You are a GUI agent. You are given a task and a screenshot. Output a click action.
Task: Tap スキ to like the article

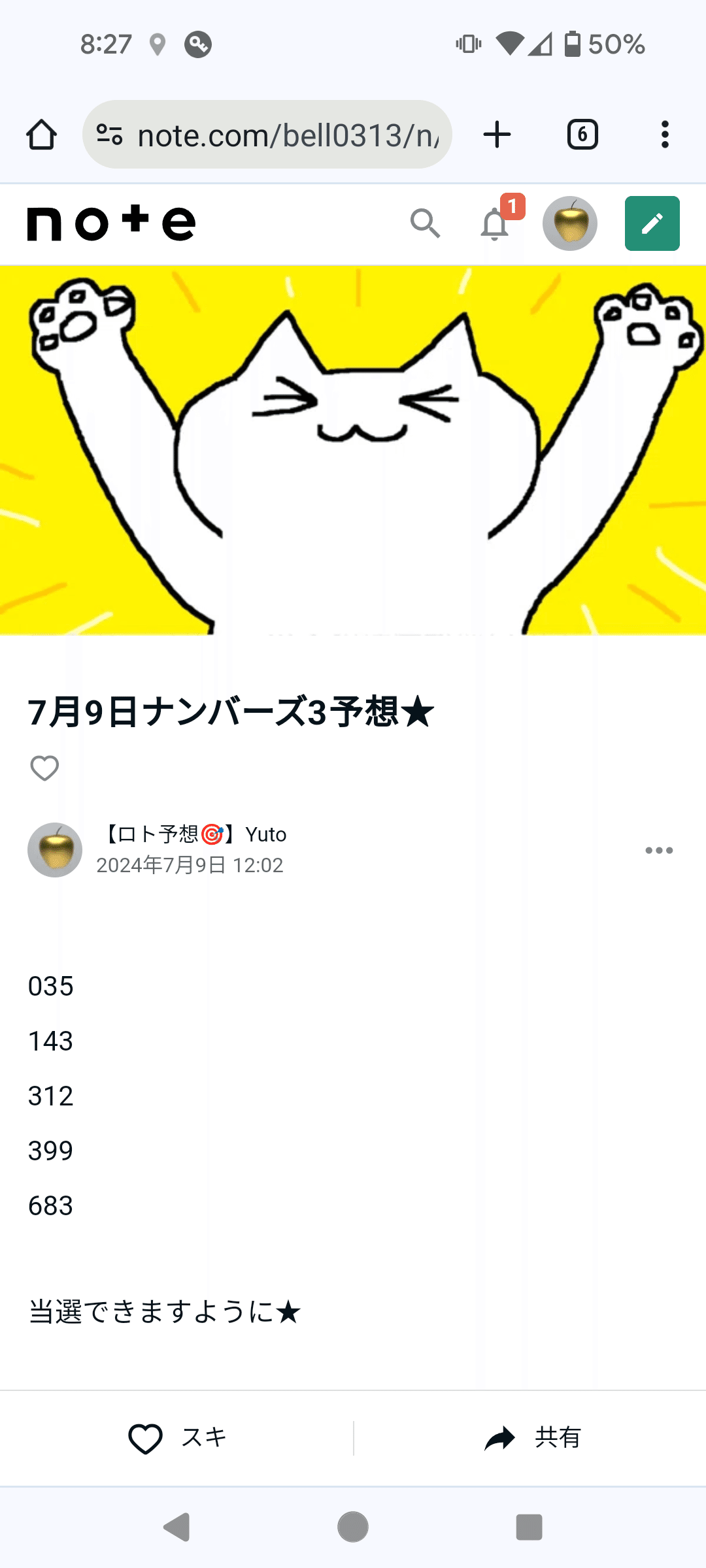pyautogui.click(x=176, y=1437)
